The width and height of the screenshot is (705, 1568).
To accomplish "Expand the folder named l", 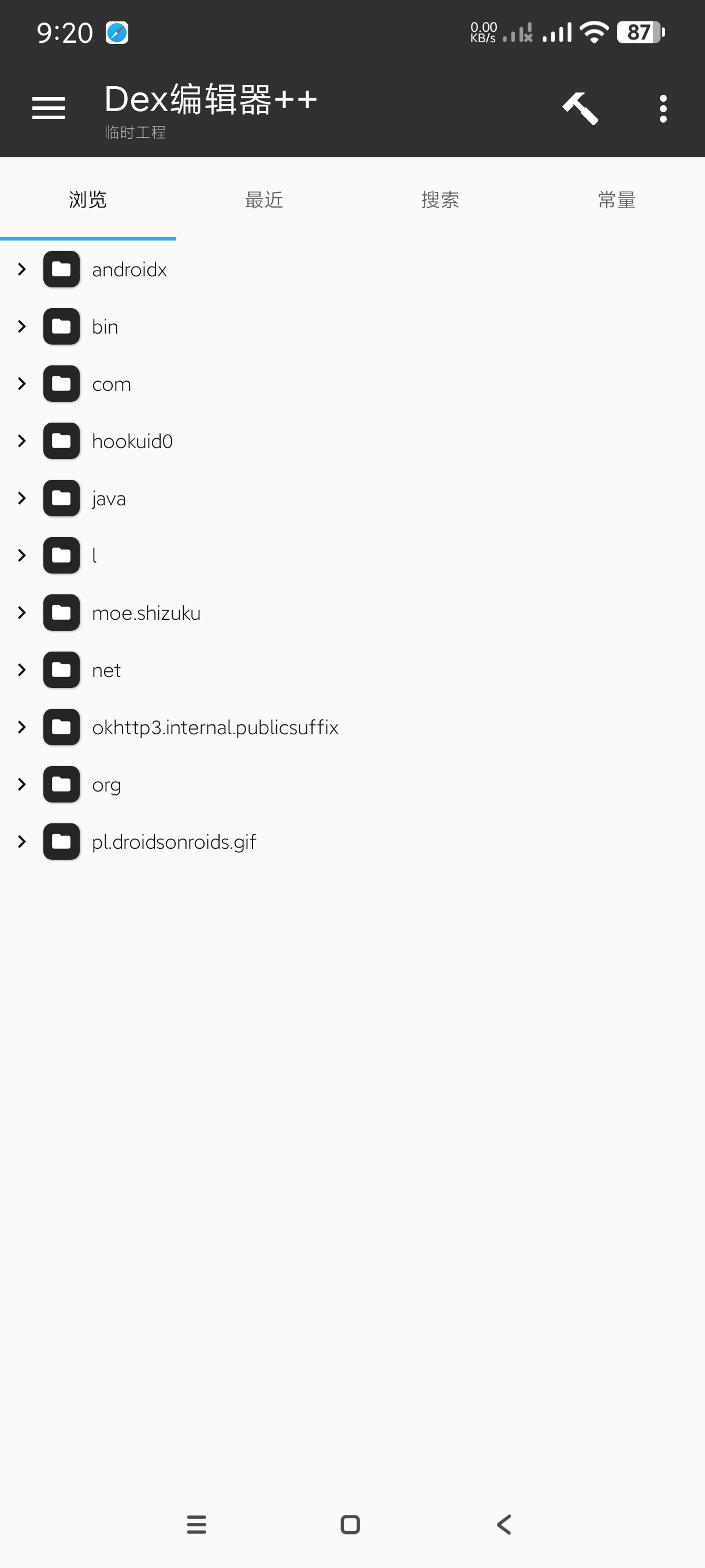I will click(23, 555).
